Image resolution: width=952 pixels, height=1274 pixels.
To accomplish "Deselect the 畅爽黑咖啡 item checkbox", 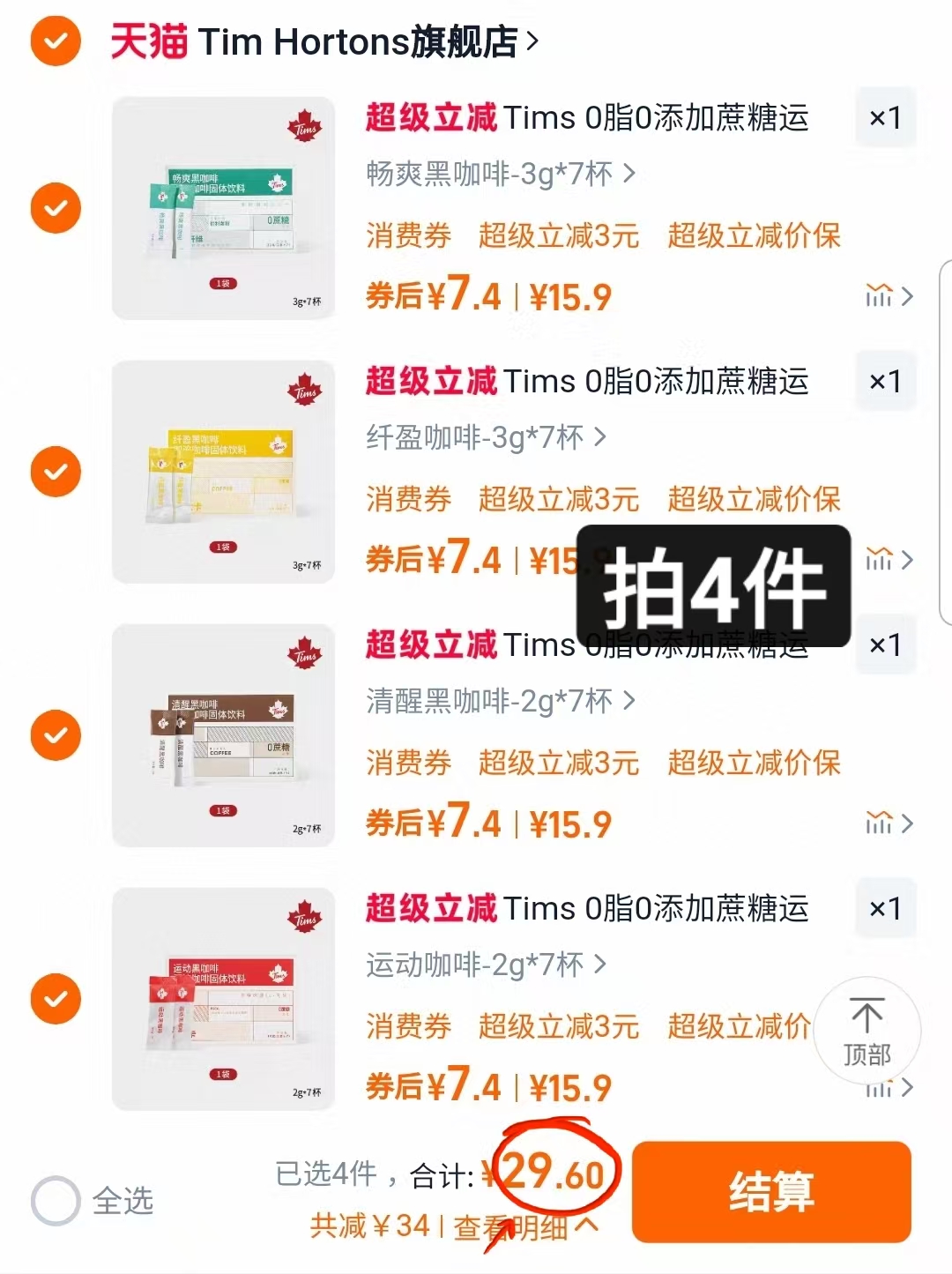I will [x=55, y=207].
